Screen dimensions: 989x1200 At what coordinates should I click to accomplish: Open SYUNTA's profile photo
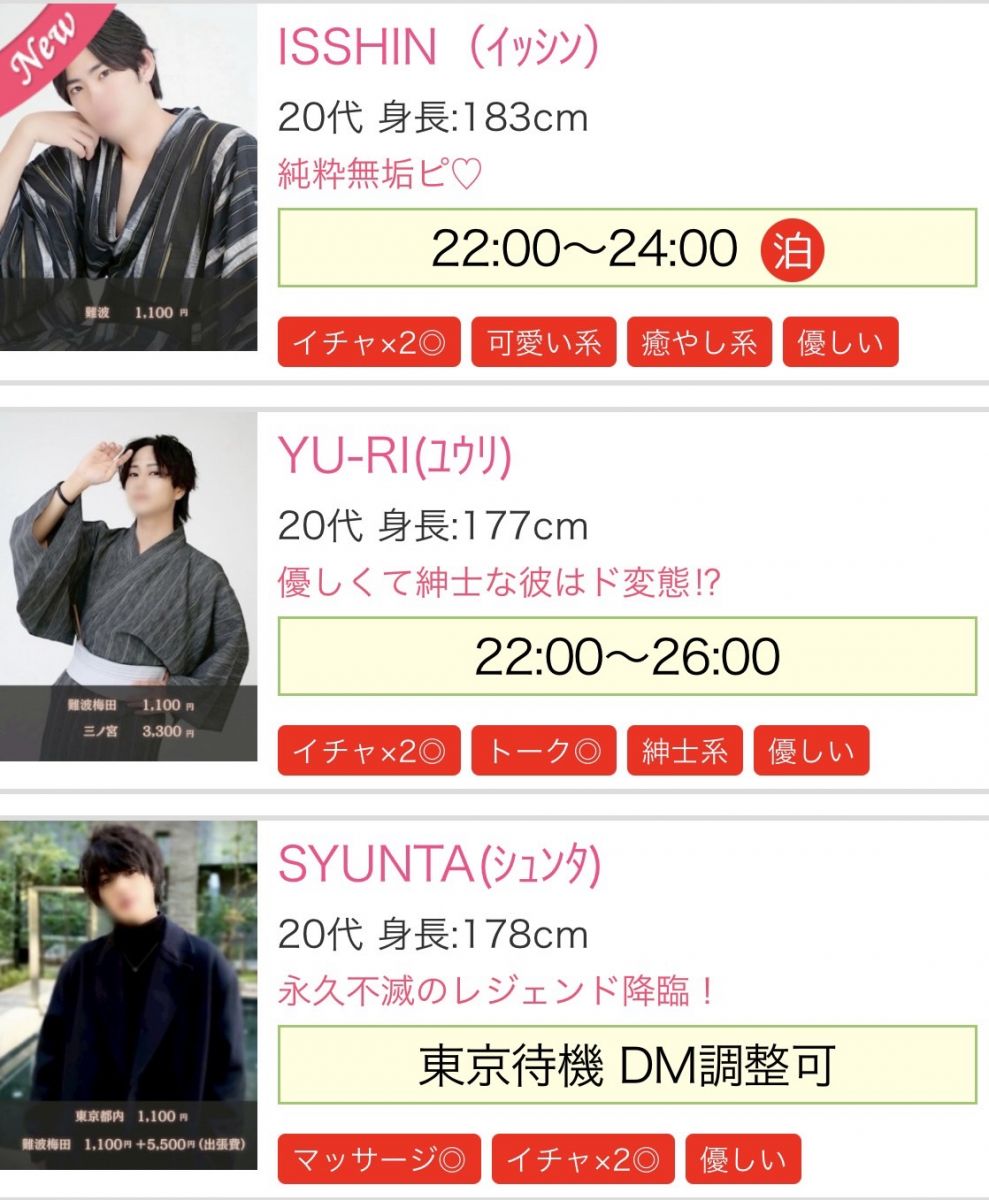pos(128,995)
